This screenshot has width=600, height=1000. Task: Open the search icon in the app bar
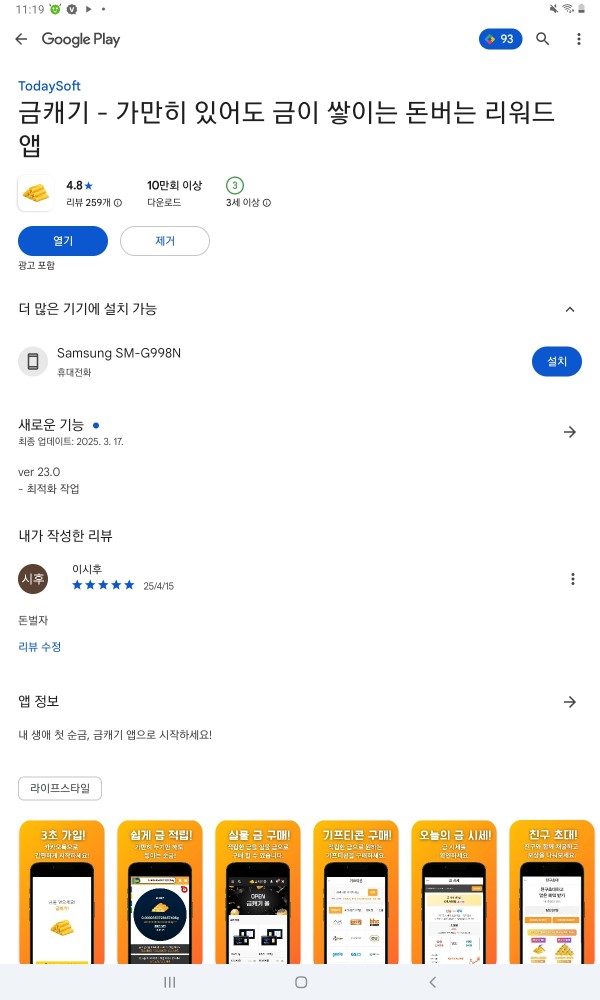point(543,39)
